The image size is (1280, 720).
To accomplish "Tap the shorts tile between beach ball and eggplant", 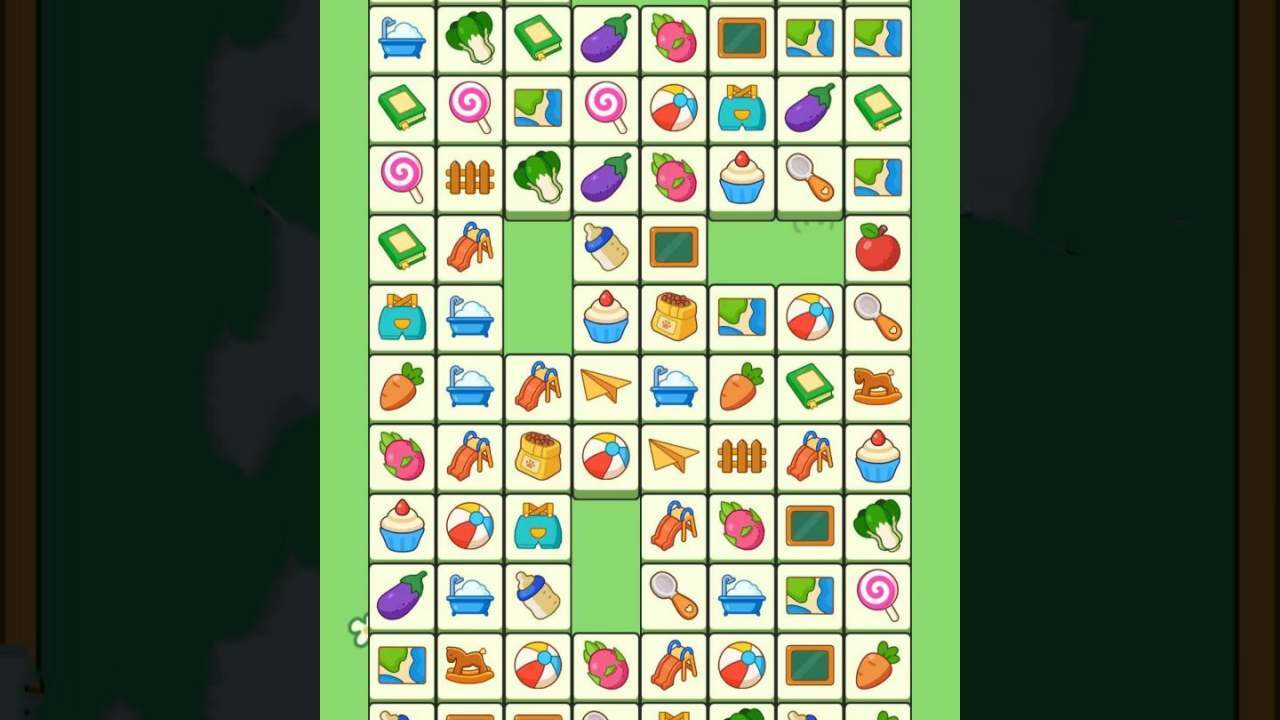I will coord(741,108).
